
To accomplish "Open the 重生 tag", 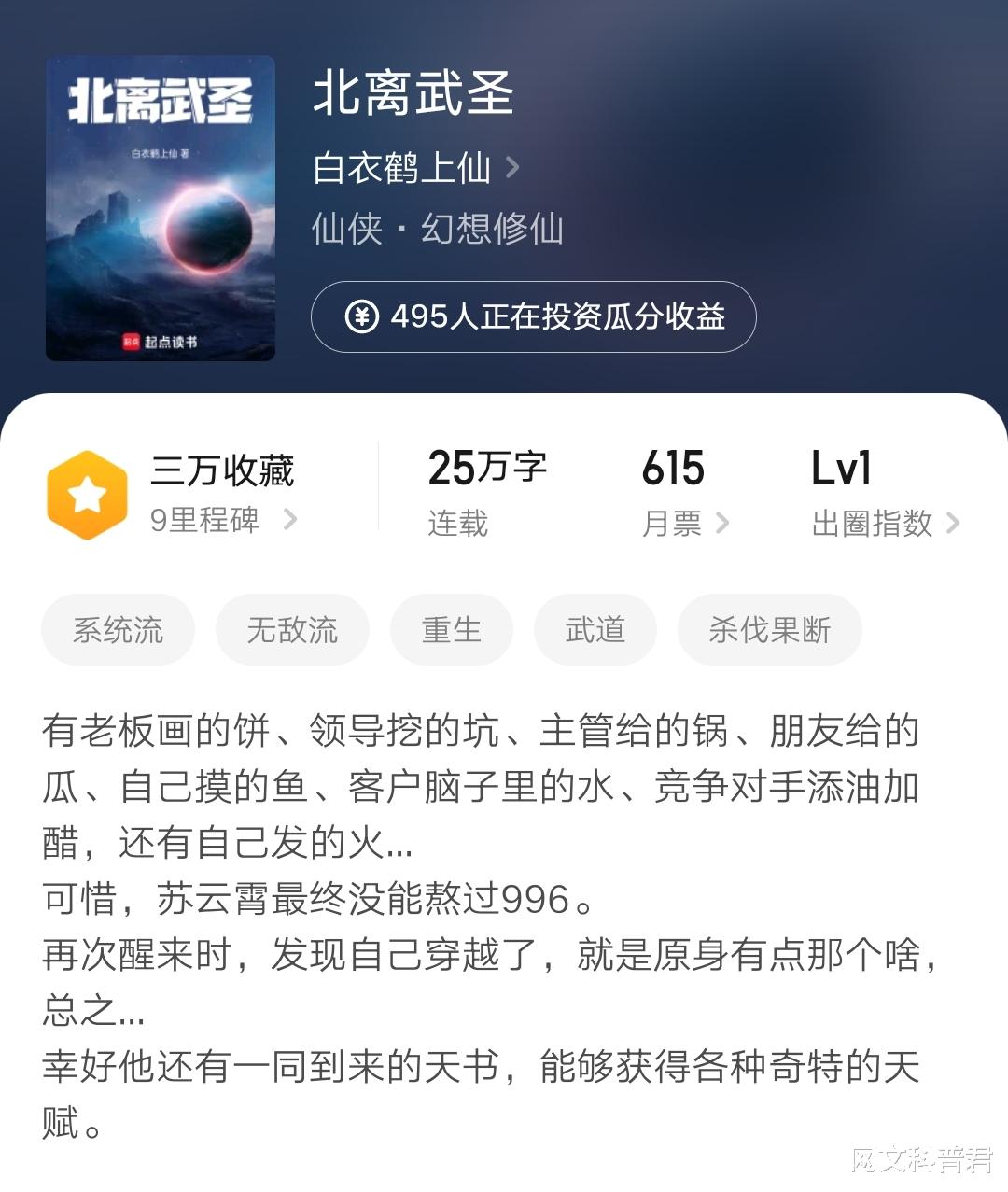I will [x=452, y=630].
